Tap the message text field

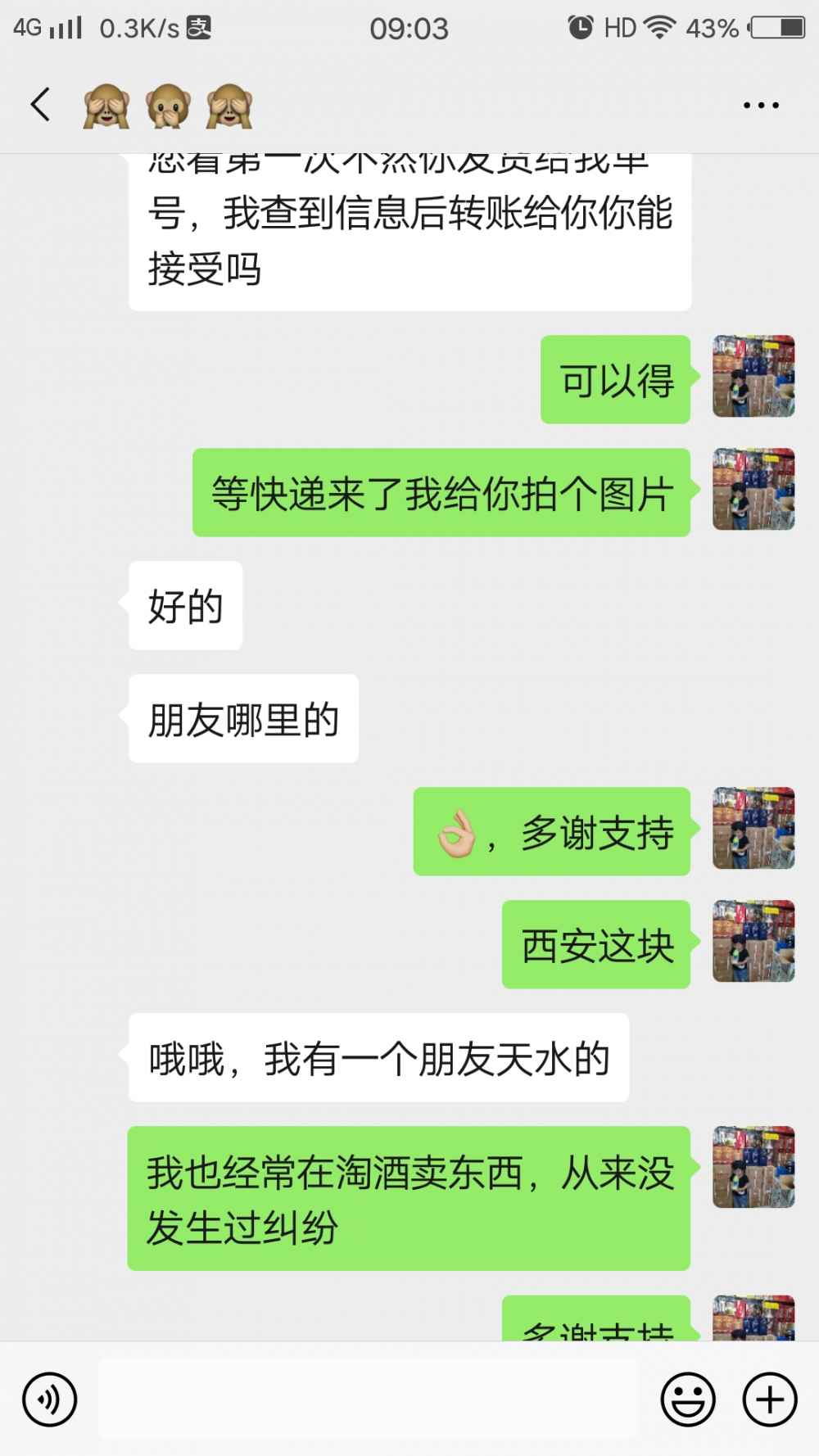pos(369,1399)
